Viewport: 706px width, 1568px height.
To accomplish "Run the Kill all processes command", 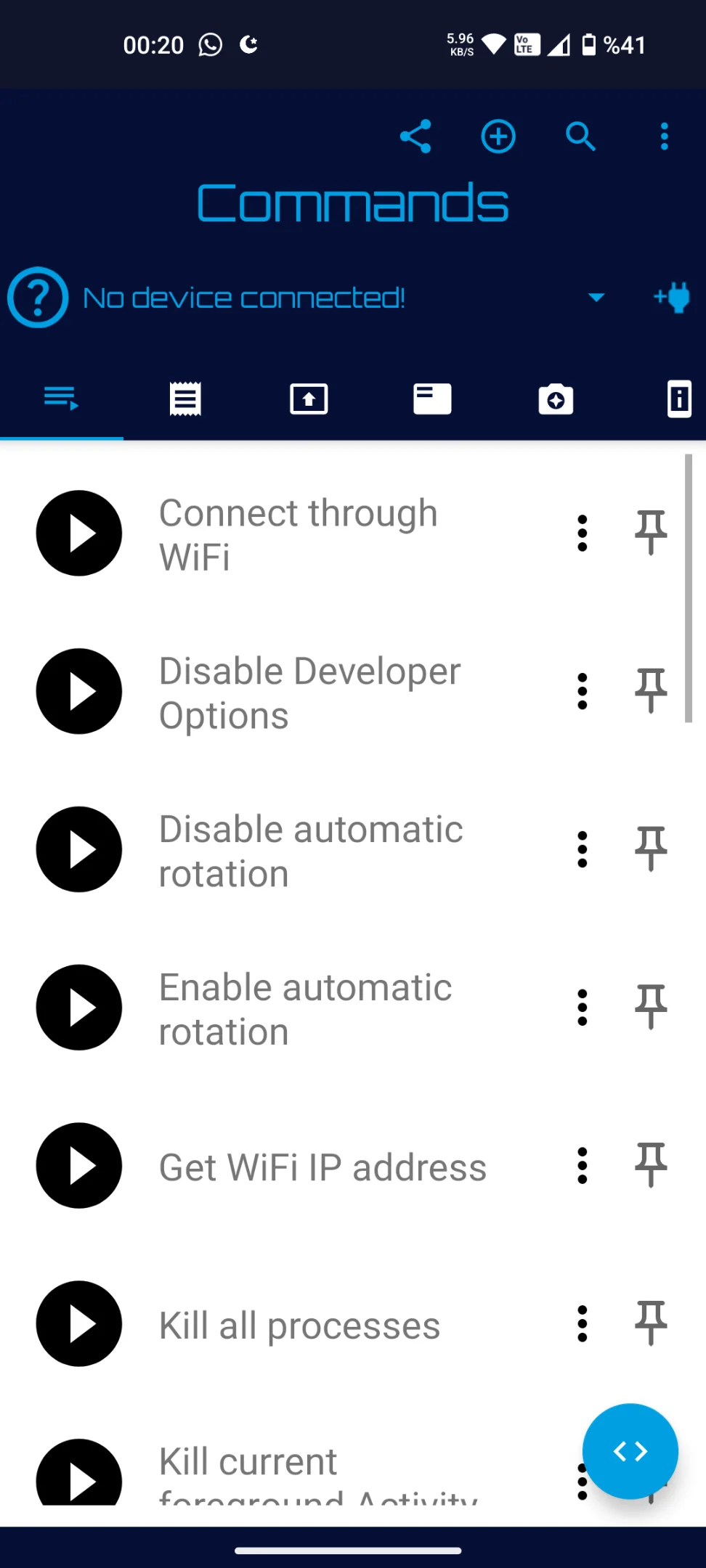I will [x=79, y=1324].
